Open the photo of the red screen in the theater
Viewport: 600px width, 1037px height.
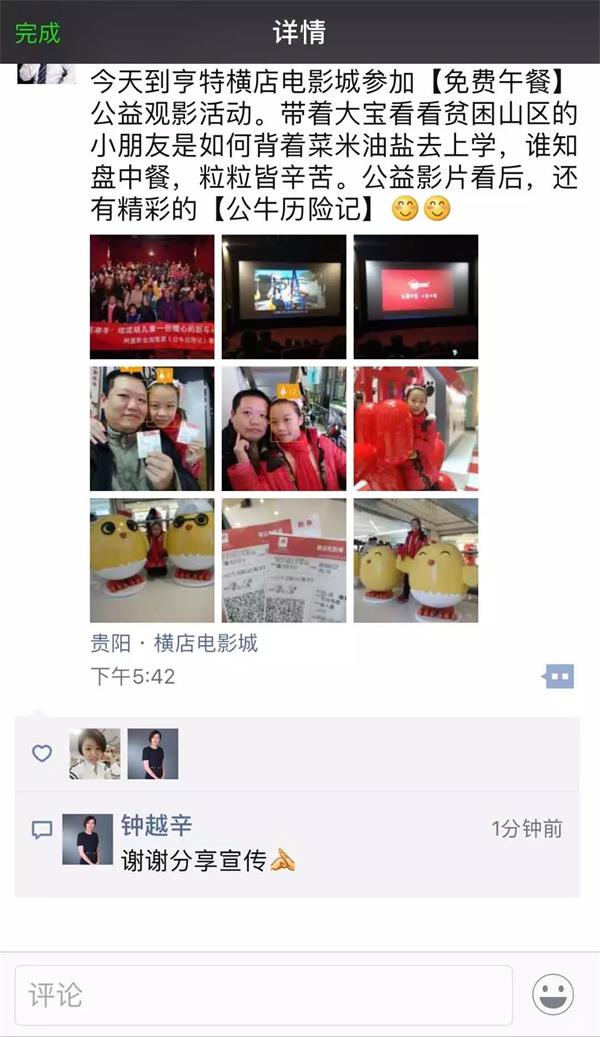point(416,297)
